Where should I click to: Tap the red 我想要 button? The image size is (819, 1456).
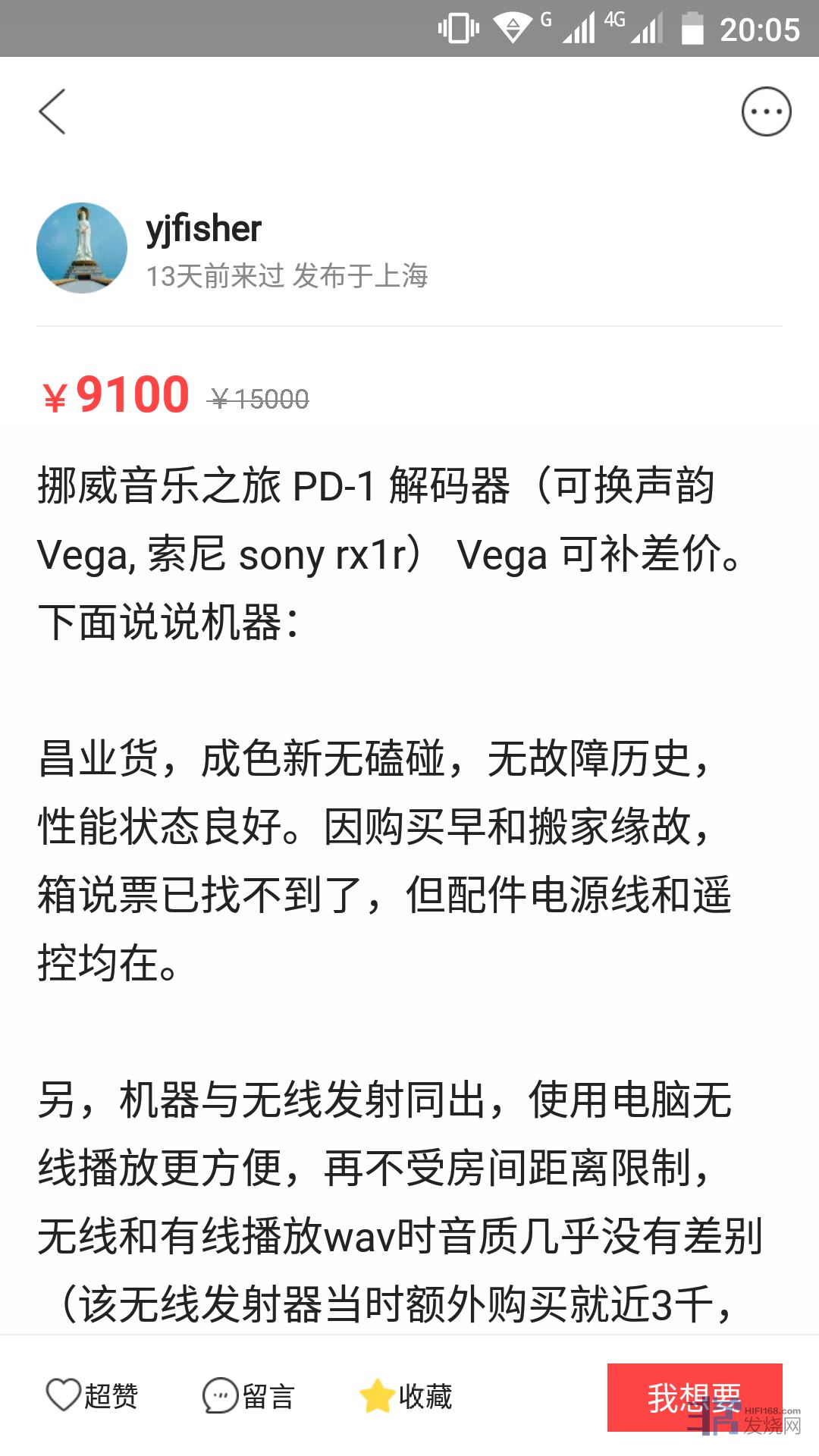(694, 1397)
